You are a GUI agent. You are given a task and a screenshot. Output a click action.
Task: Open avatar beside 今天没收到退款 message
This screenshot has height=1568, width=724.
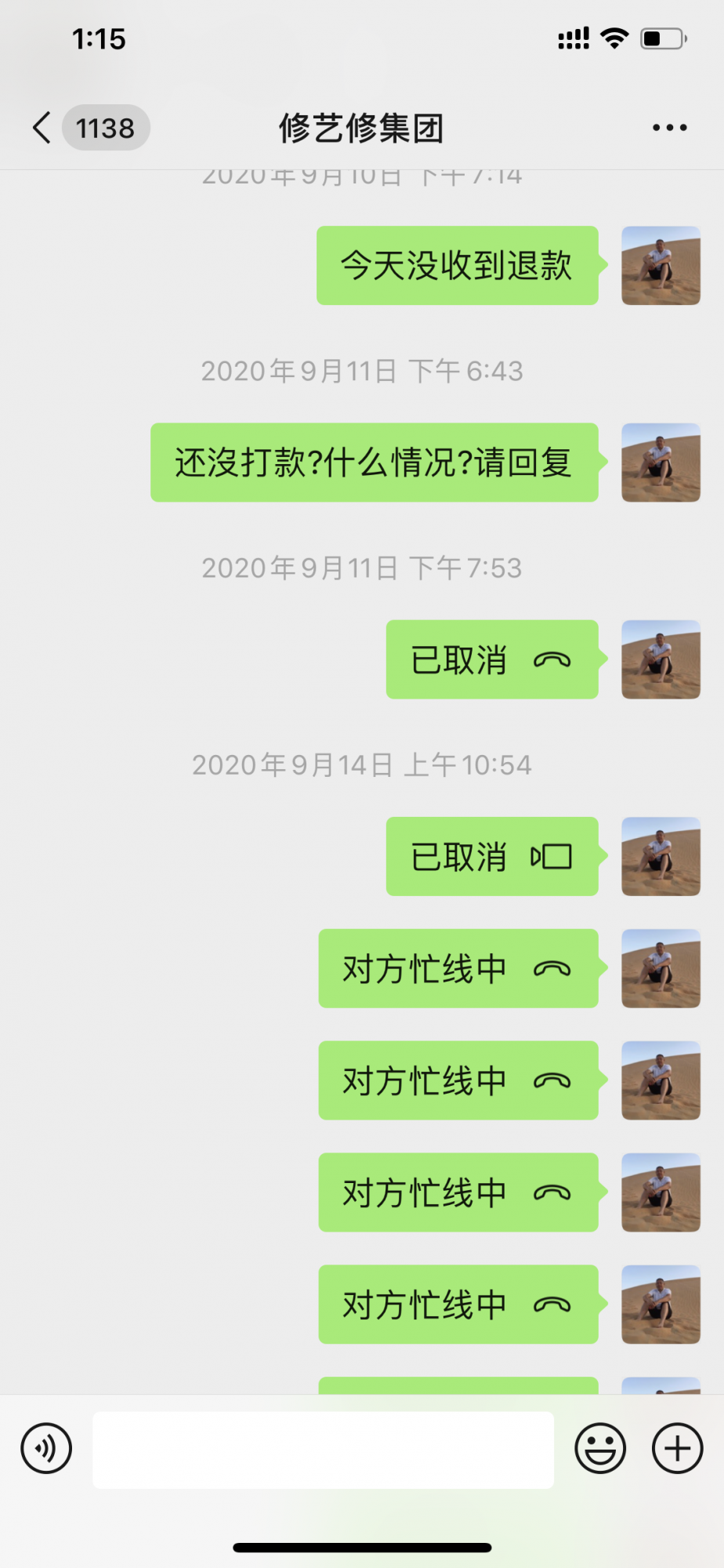(x=661, y=266)
